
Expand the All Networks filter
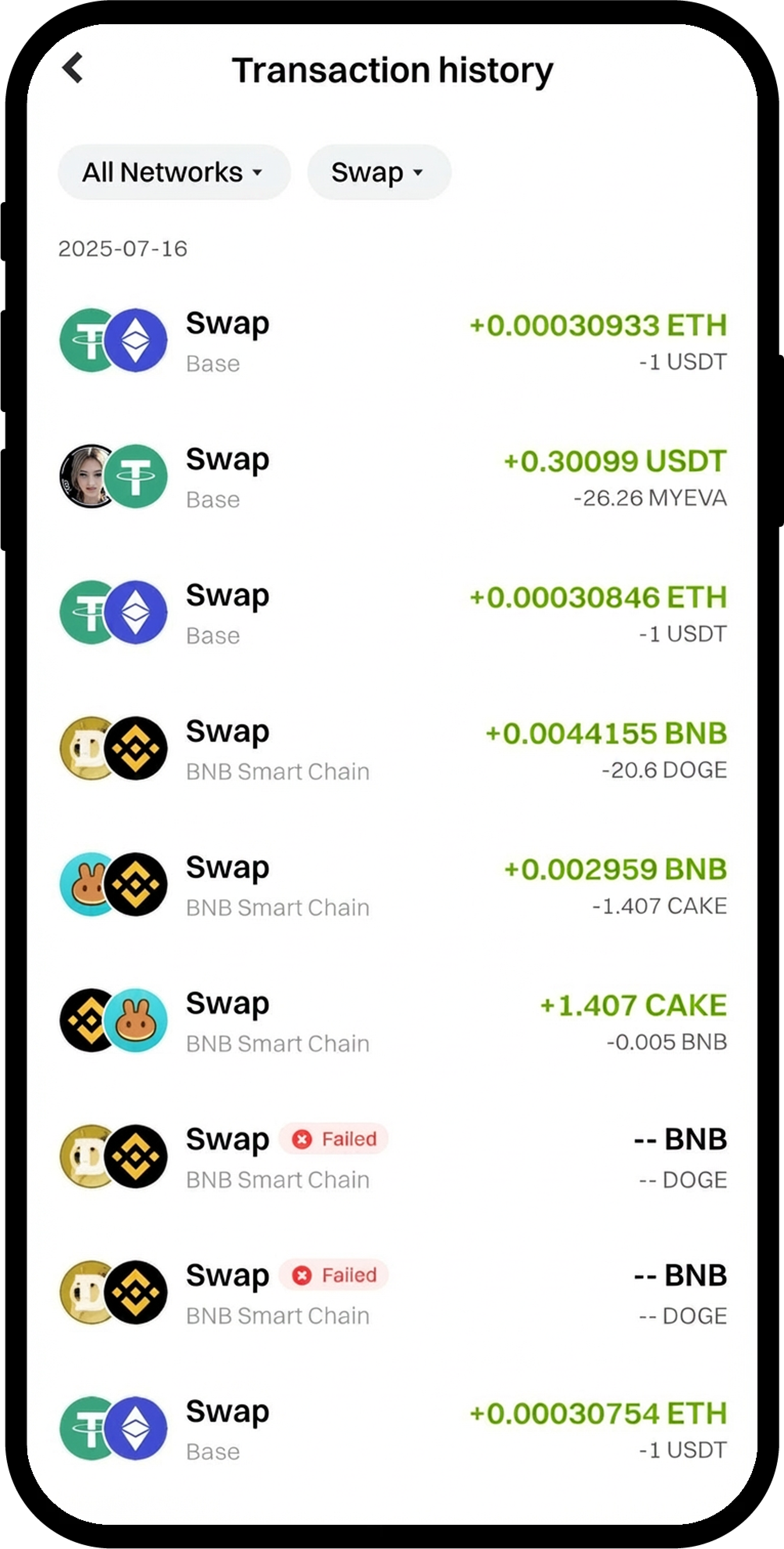point(174,172)
